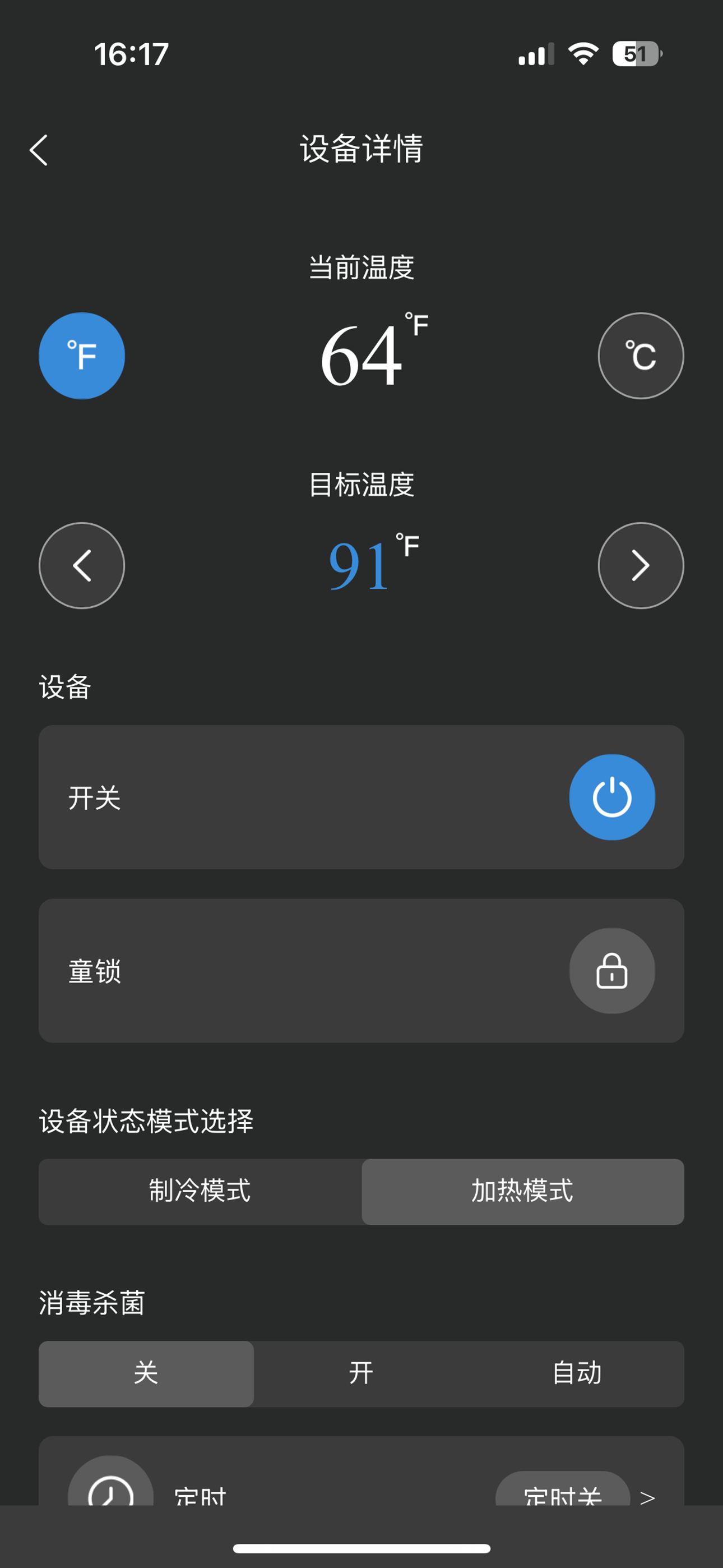Enable the 童锁 child lock
The image size is (723, 1568).
[611, 971]
